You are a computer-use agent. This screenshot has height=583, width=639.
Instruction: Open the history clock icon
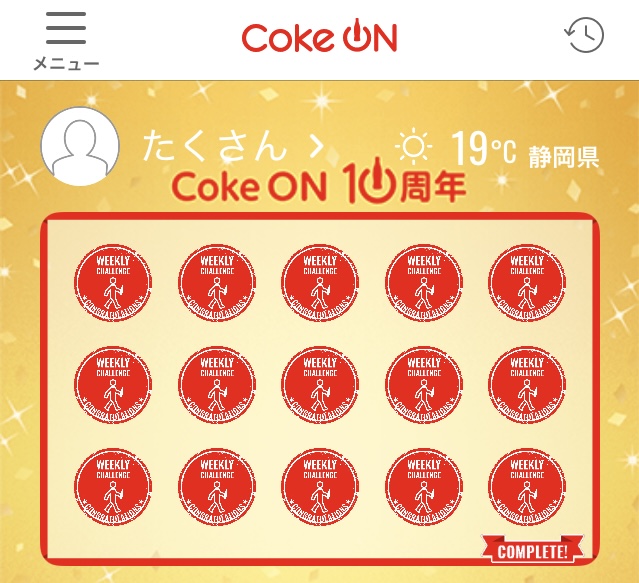[584, 36]
